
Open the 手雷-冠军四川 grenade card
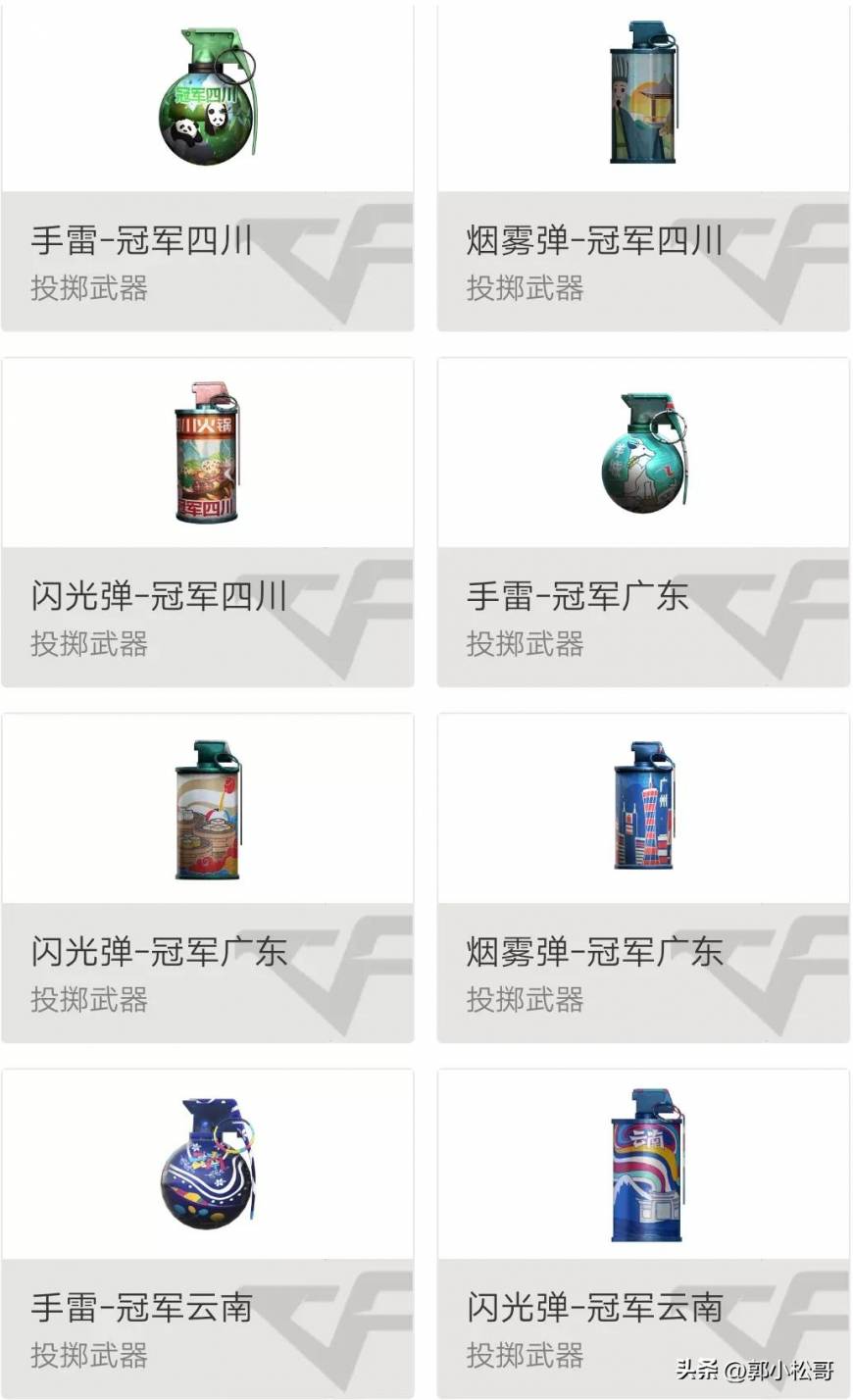pos(207,167)
